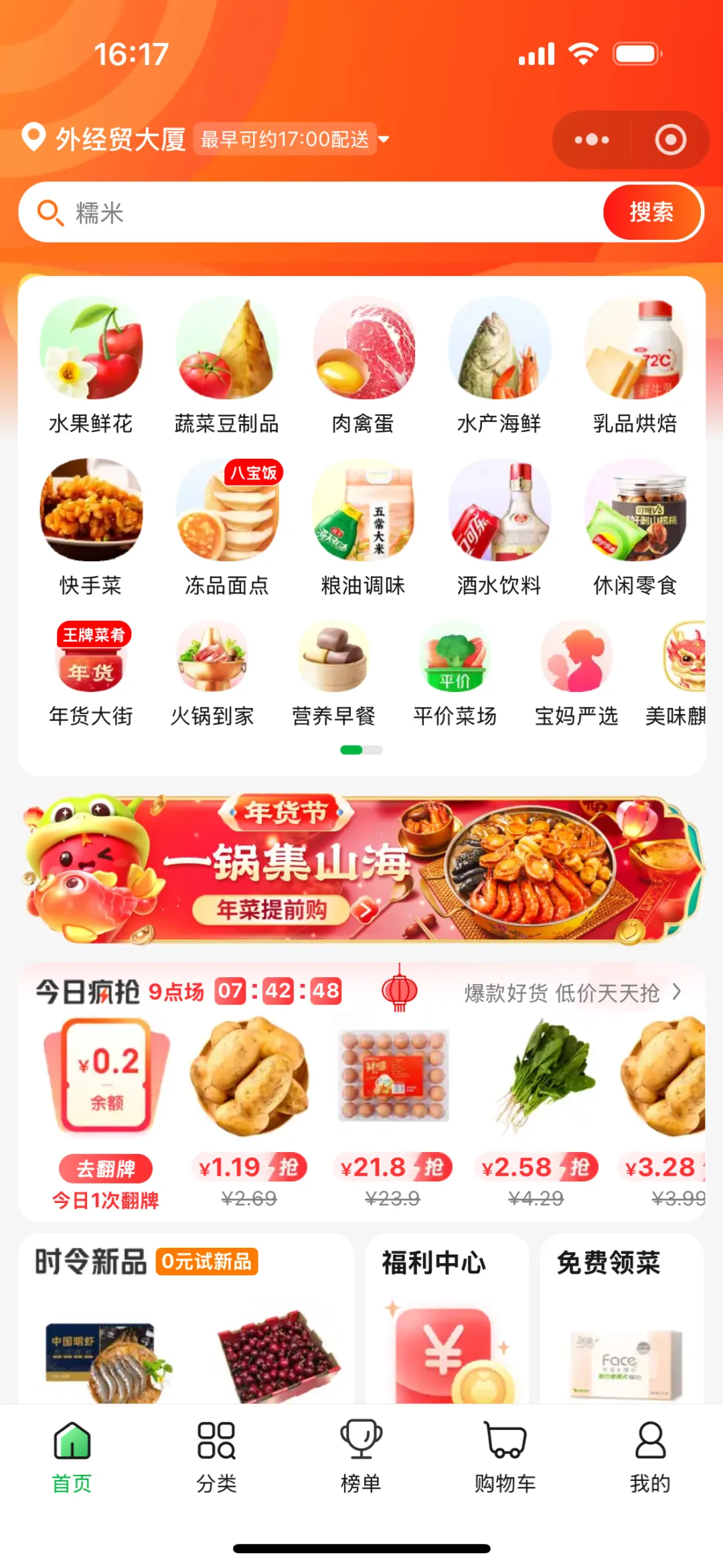The width and height of the screenshot is (723, 1568).
Task: Go to the 火锅到家 section
Action: (x=212, y=673)
